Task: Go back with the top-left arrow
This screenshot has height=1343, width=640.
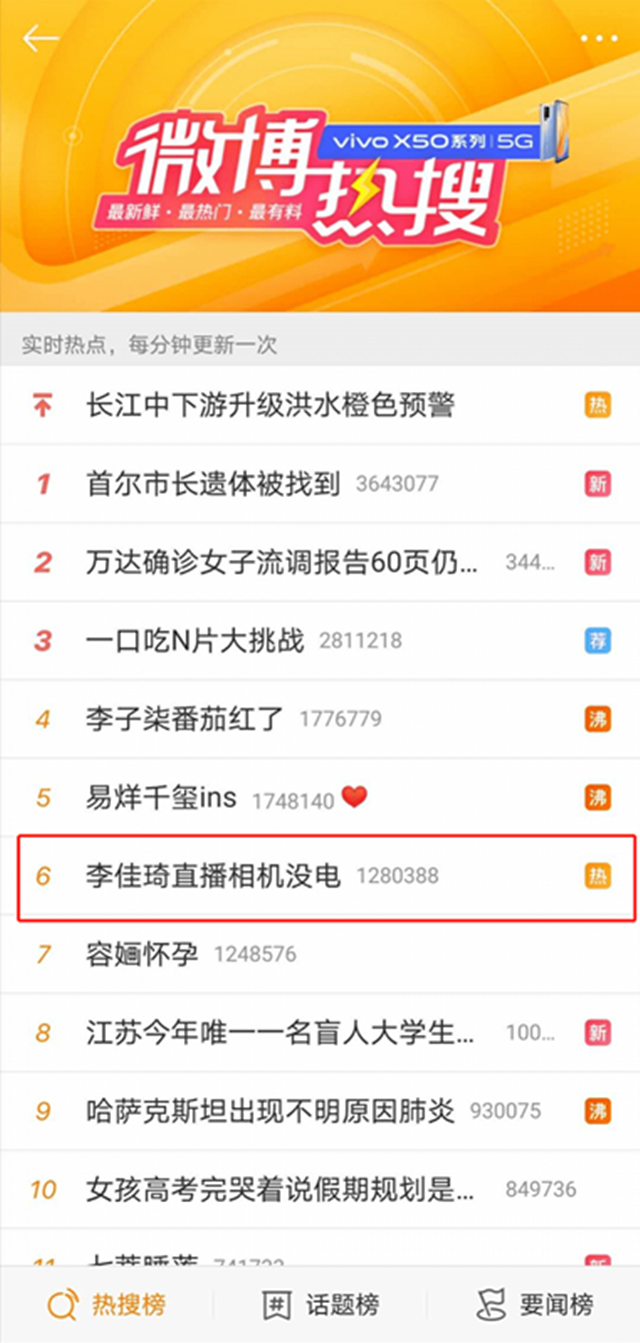Action: tap(41, 38)
